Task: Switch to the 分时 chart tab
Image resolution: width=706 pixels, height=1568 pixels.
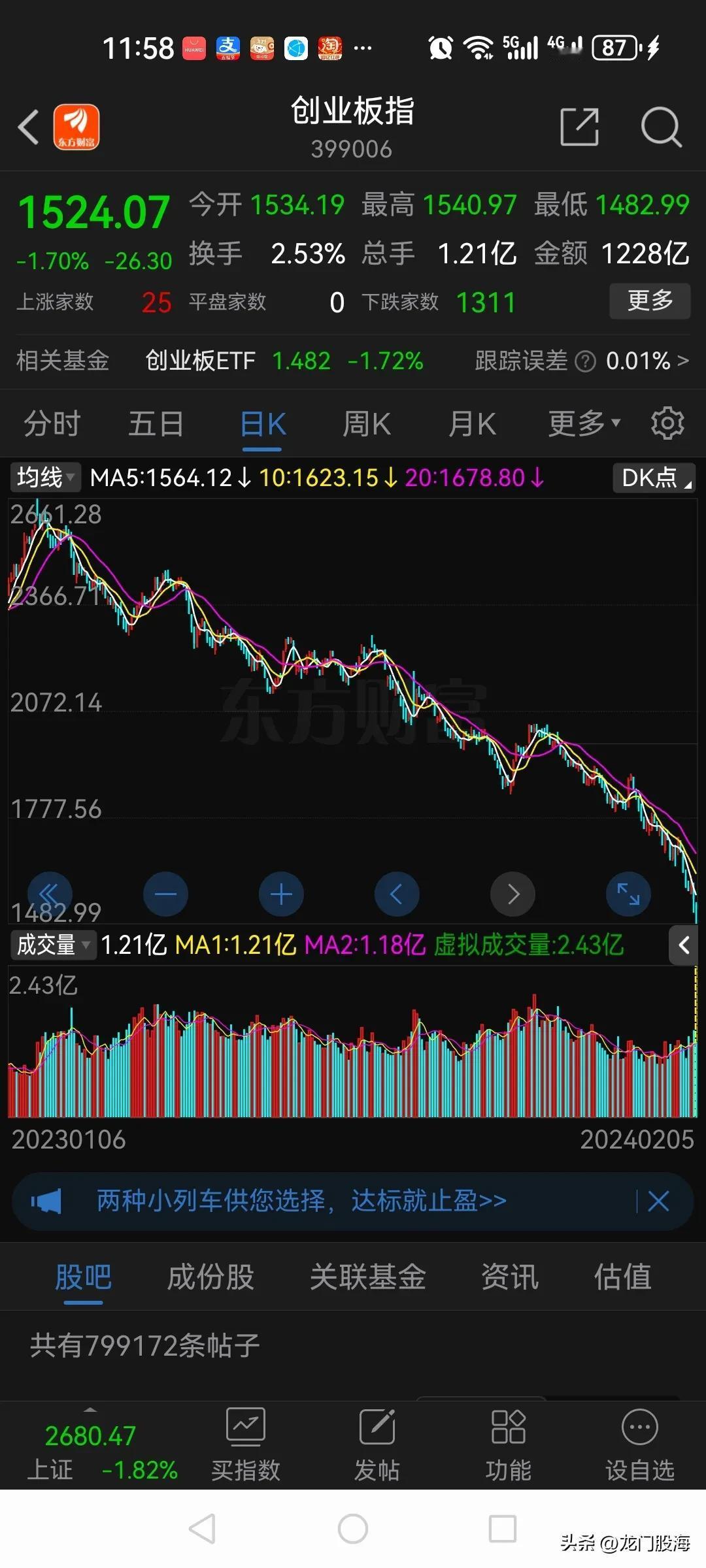Action: 52,423
